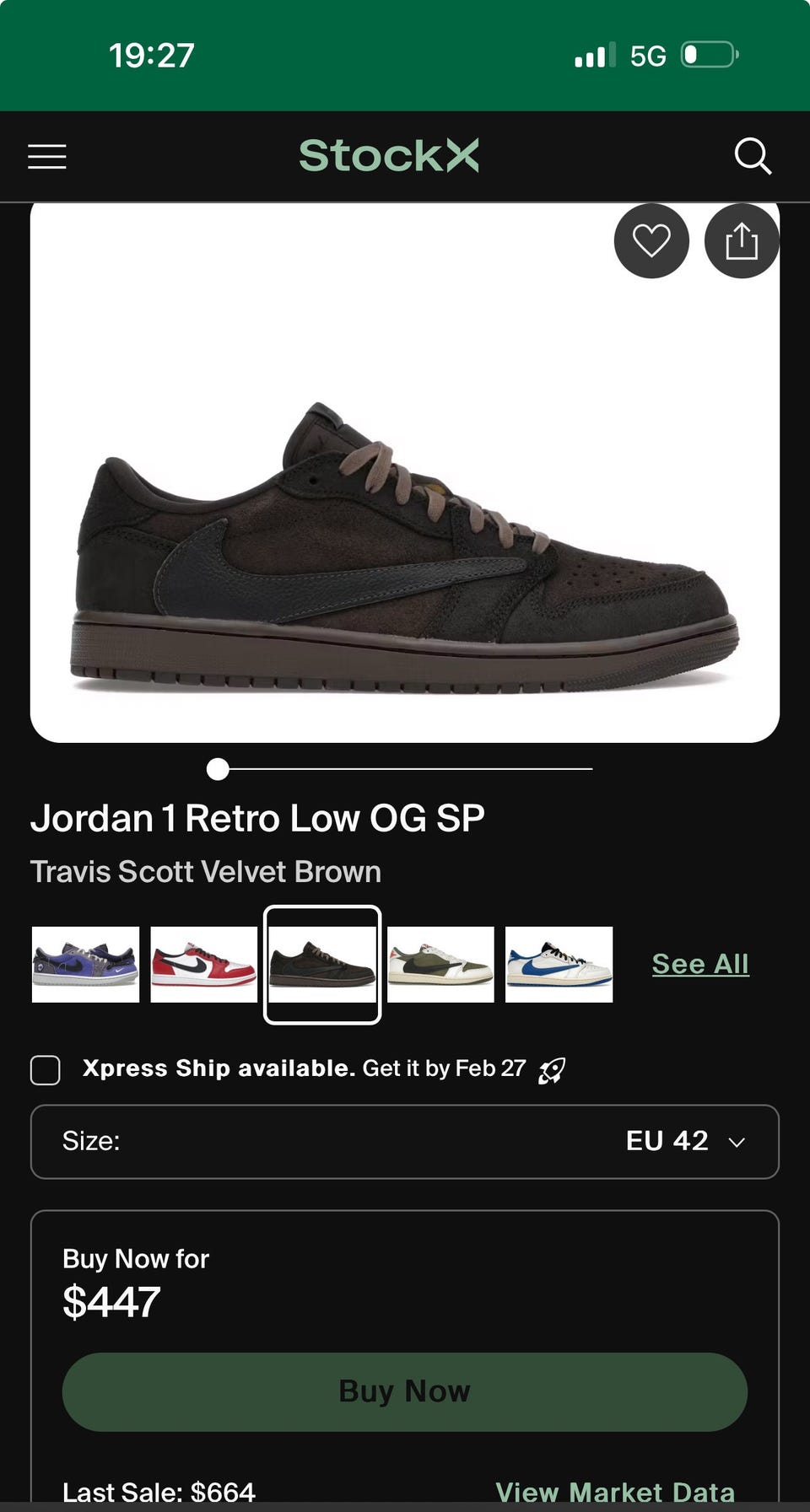This screenshot has height=1512, width=810.
Task: Select the Velvet Brown variant thumbnail
Action: (x=322, y=965)
